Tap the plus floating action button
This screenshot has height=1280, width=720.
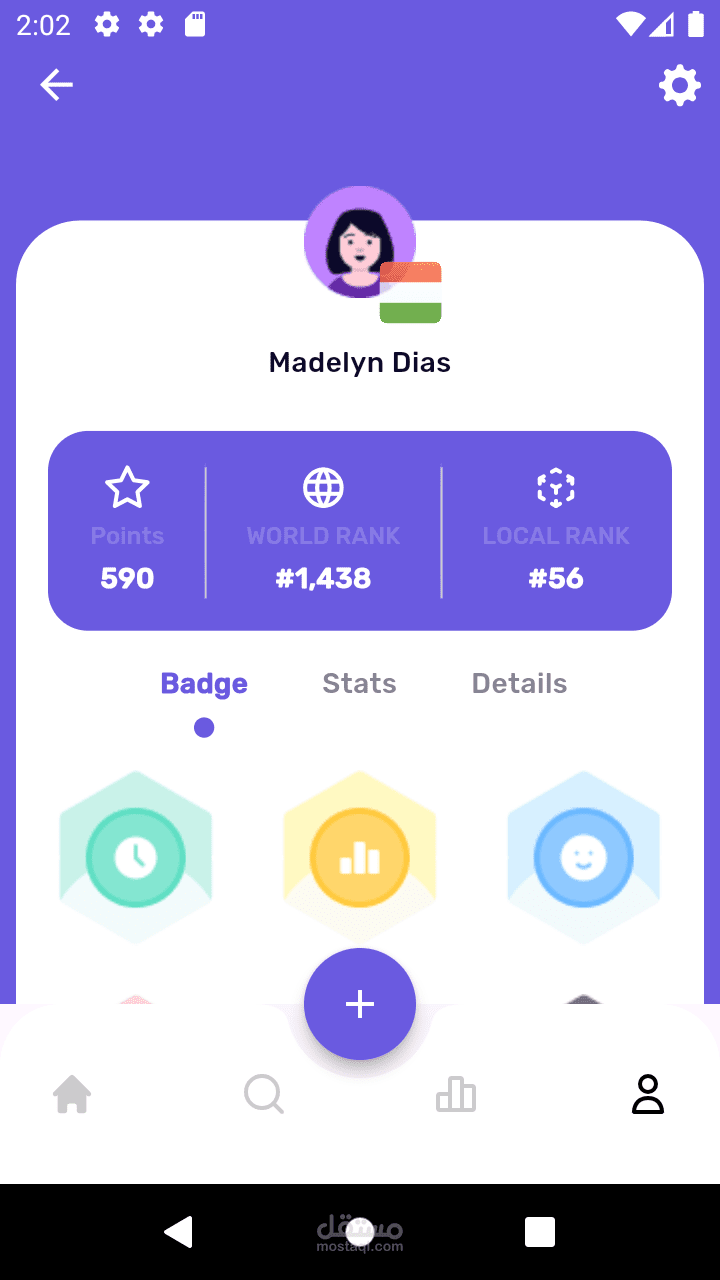pos(360,1004)
